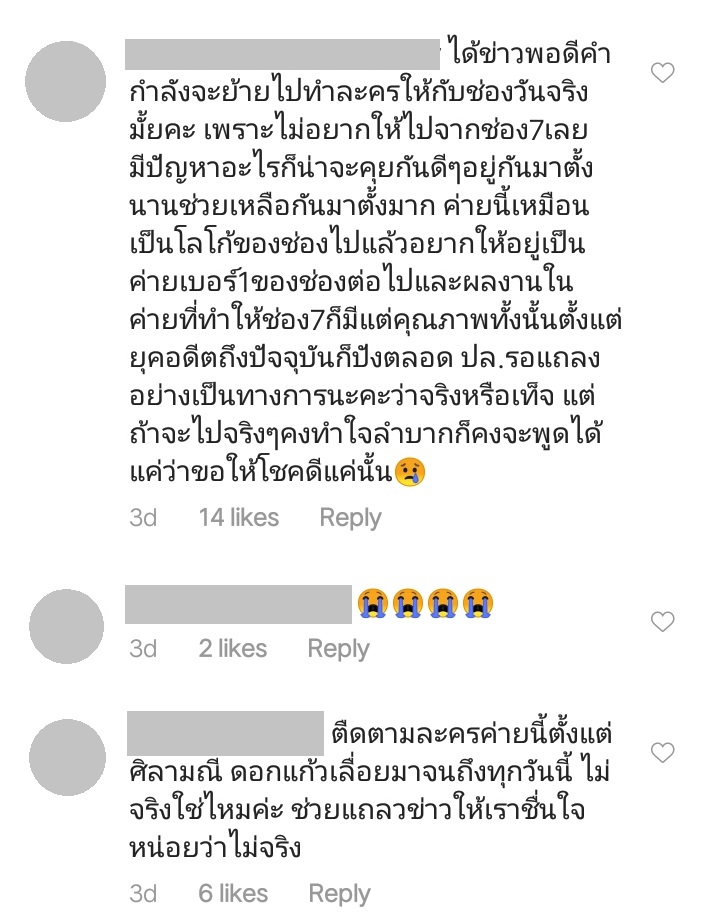The width and height of the screenshot is (719, 913).
Task: View the 6 likes list
Action: click(x=233, y=894)
